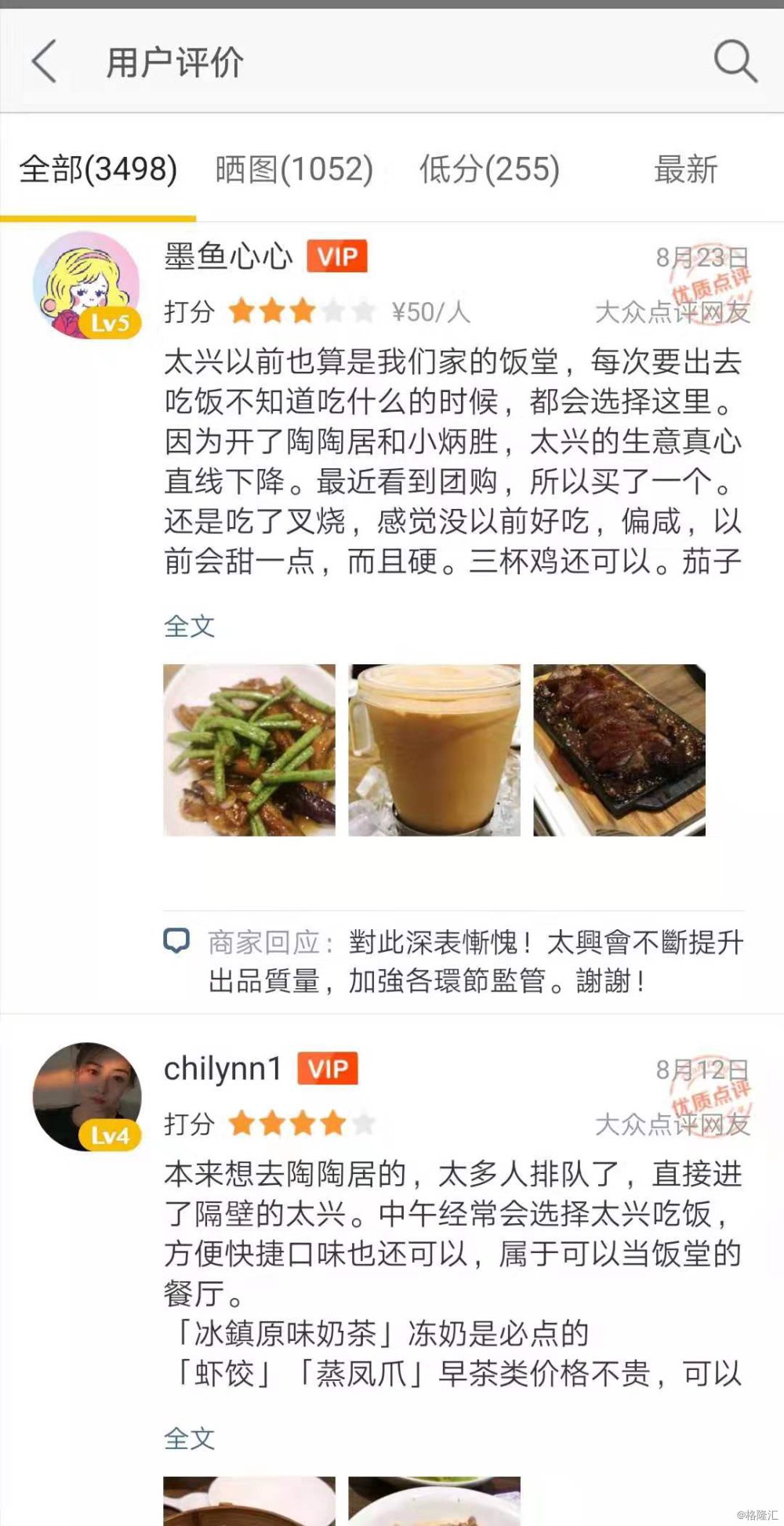This screenshot has width=784, height=1526.
Task: Go back from 用户评价 page
Action: tap(45, 62)
